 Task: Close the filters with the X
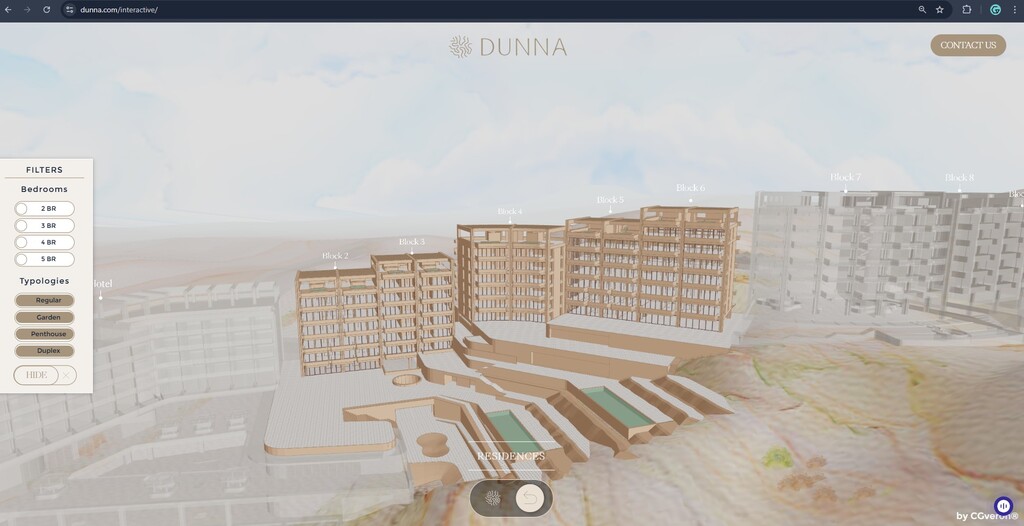click(66, 375)
